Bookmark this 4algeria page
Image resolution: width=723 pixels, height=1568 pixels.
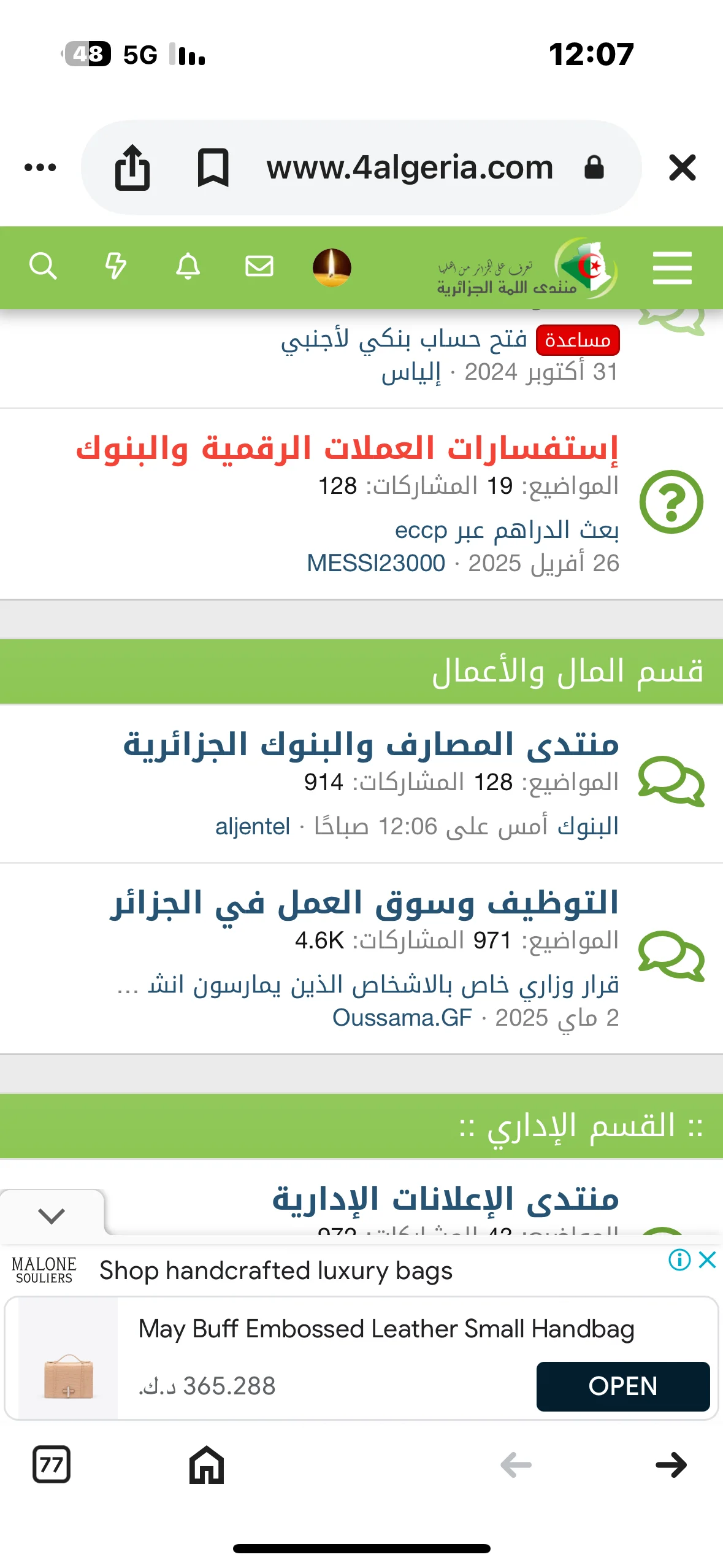213,167
